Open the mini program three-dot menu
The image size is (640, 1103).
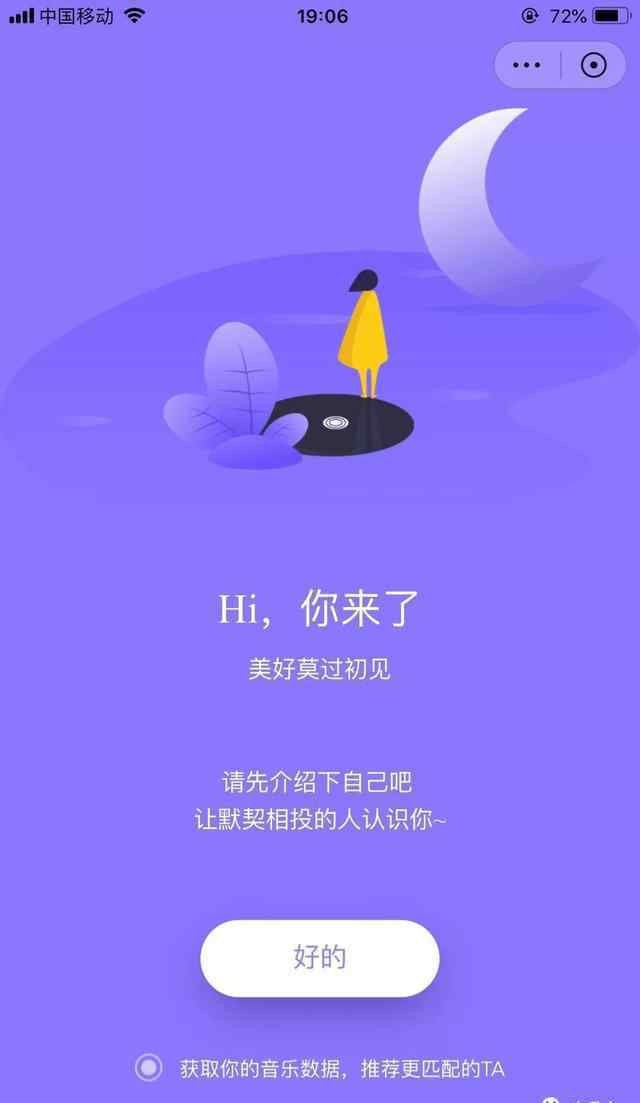coord(527,65)
